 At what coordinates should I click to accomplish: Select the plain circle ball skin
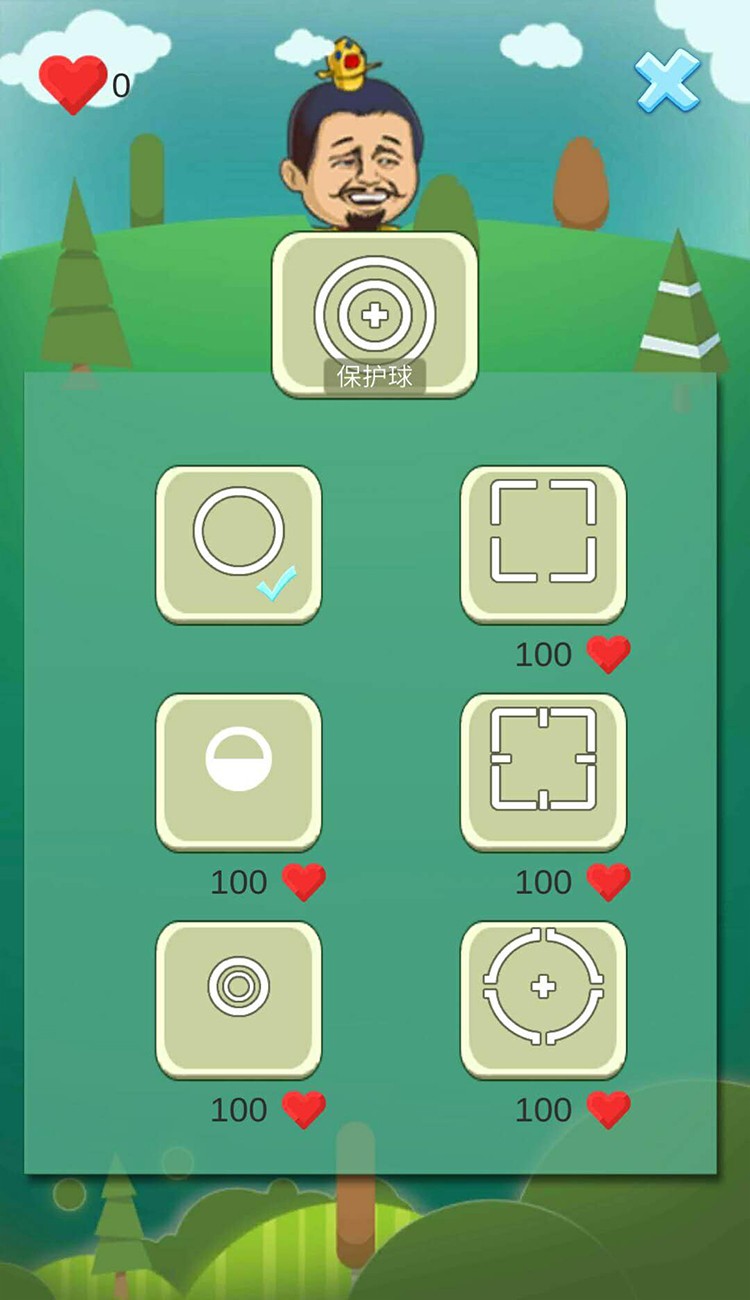[239, 543]
